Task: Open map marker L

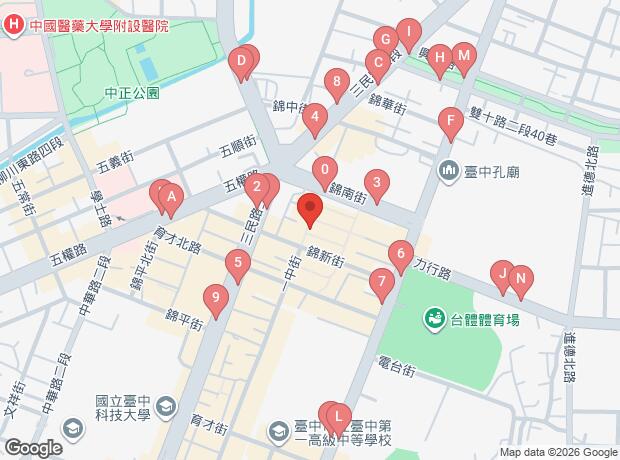Action: tap(338, 421)
